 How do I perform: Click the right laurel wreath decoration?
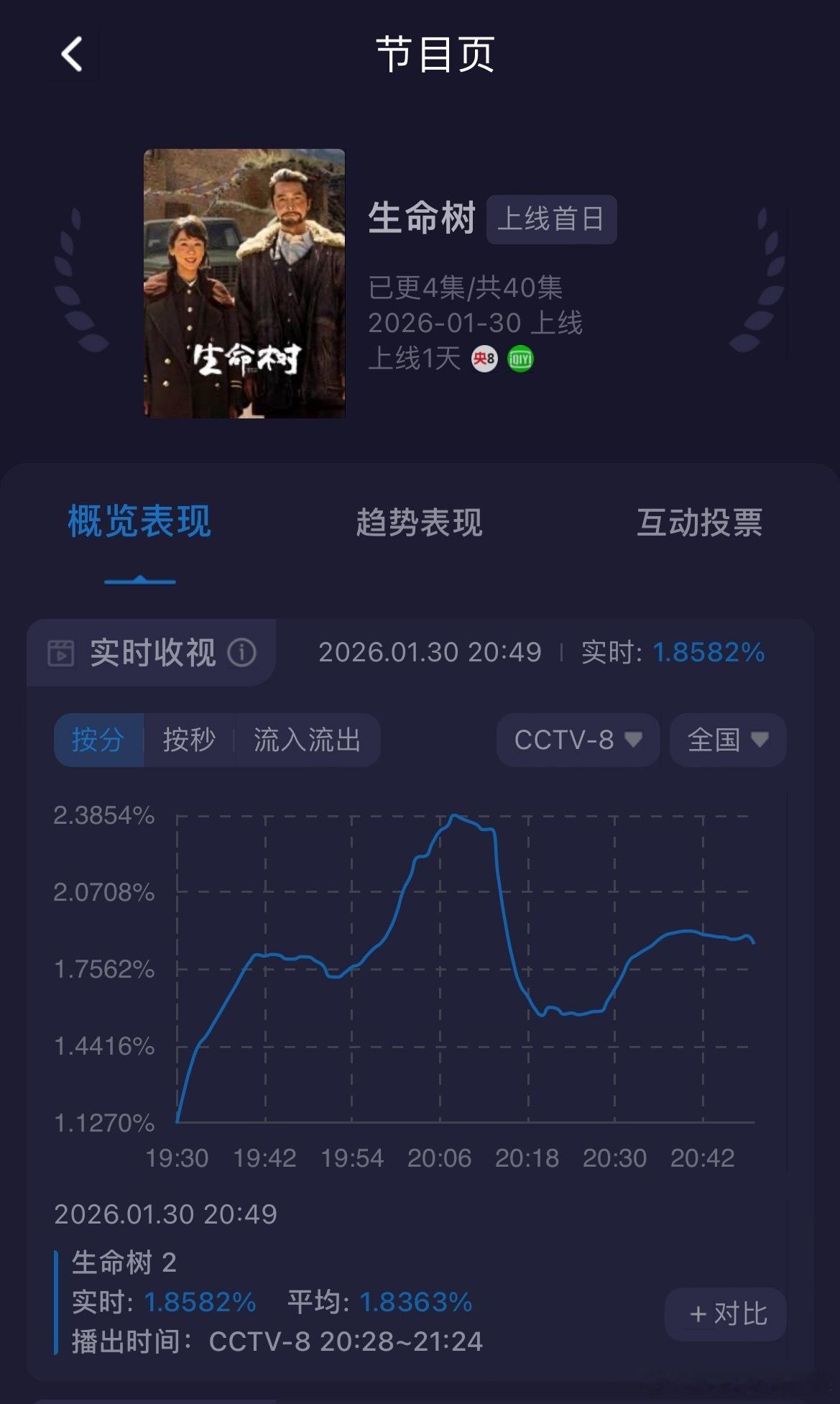click(761, 280)
